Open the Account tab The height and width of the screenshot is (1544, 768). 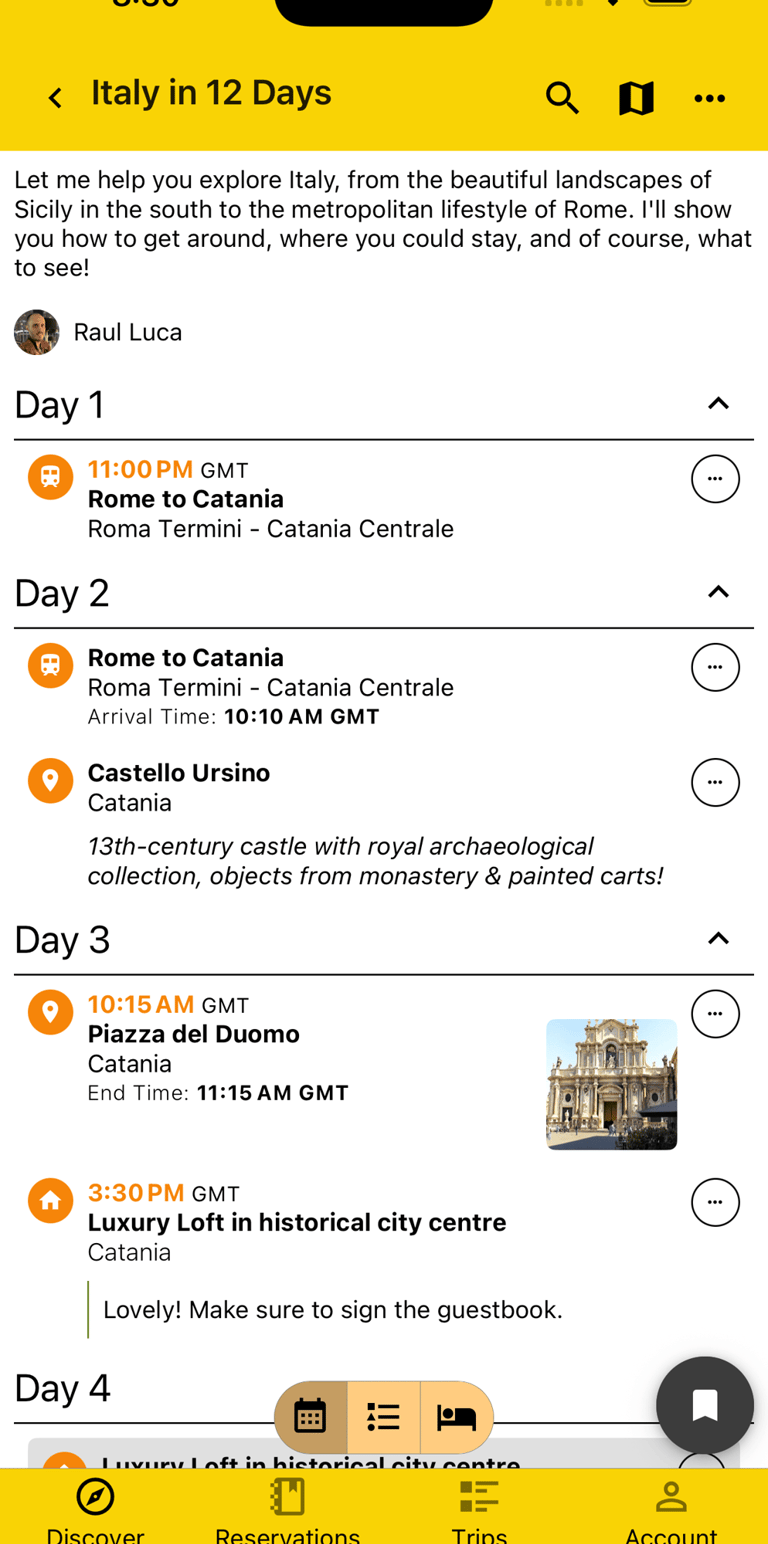[x=671, y=1506]
